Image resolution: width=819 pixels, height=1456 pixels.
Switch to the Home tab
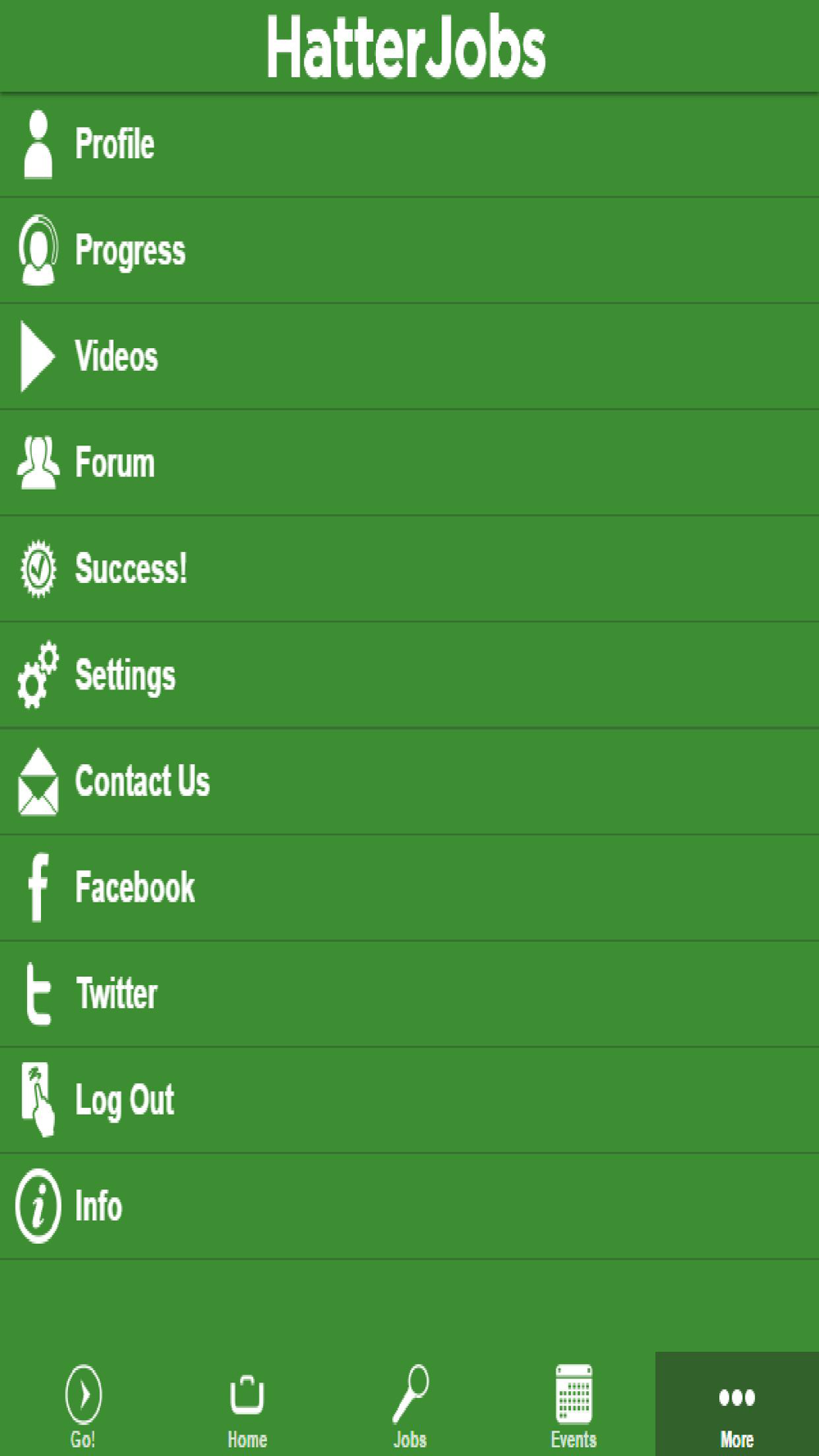(246, 1404)
